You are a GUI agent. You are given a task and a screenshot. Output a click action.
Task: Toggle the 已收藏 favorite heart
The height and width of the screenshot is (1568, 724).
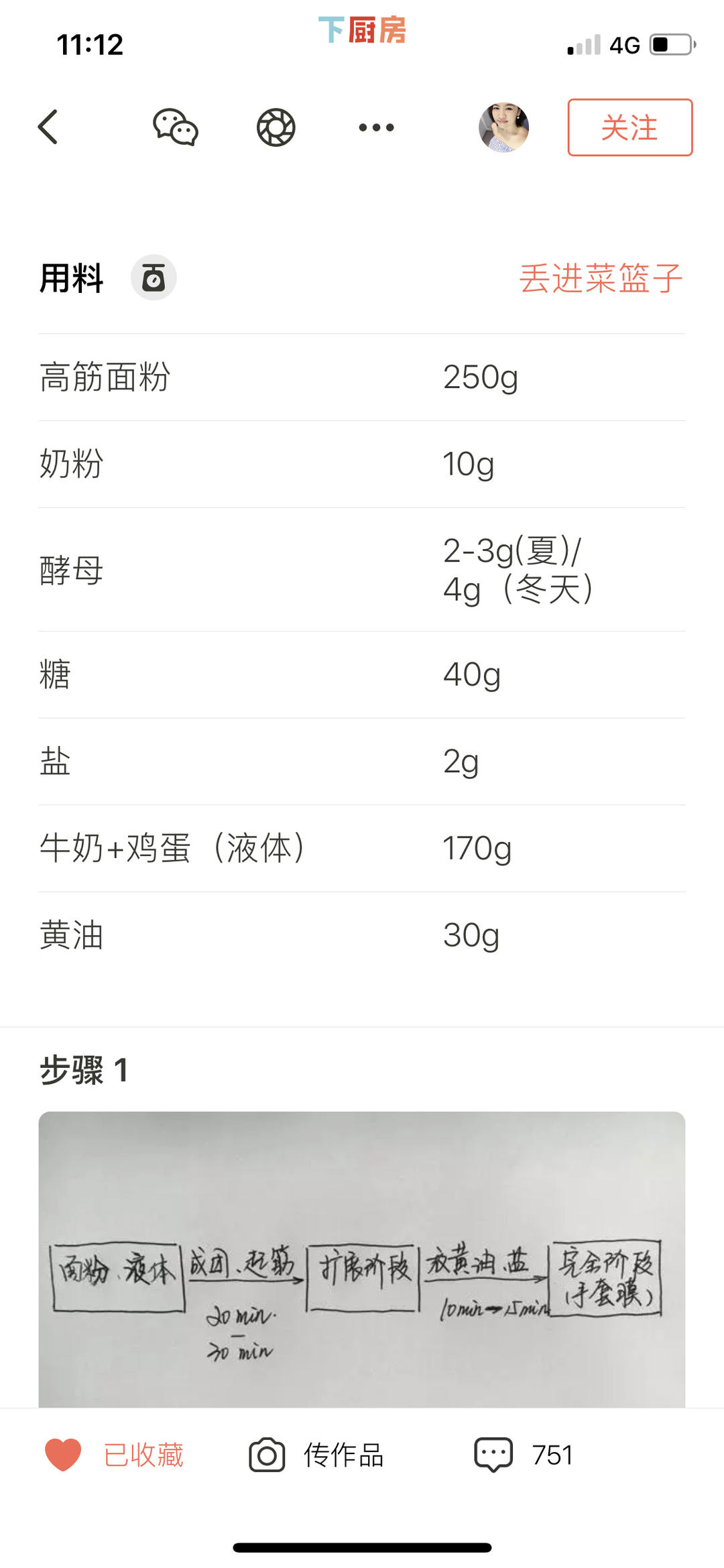pyautogui.click(x=64, y=1454)
